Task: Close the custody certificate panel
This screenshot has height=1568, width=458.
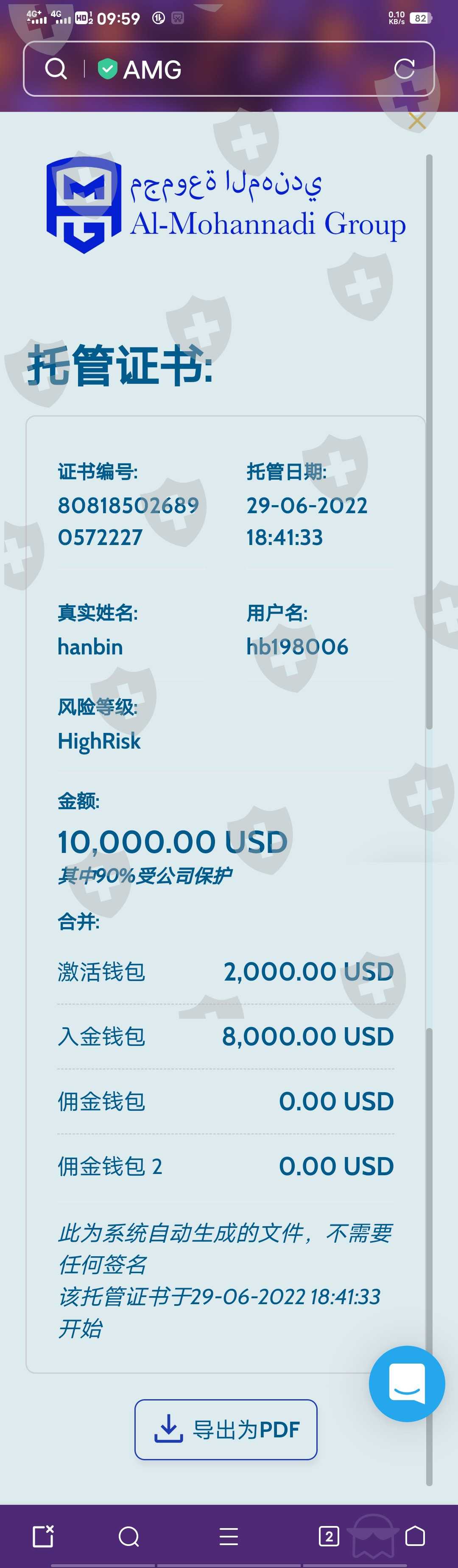Action: tap(416, 121)
